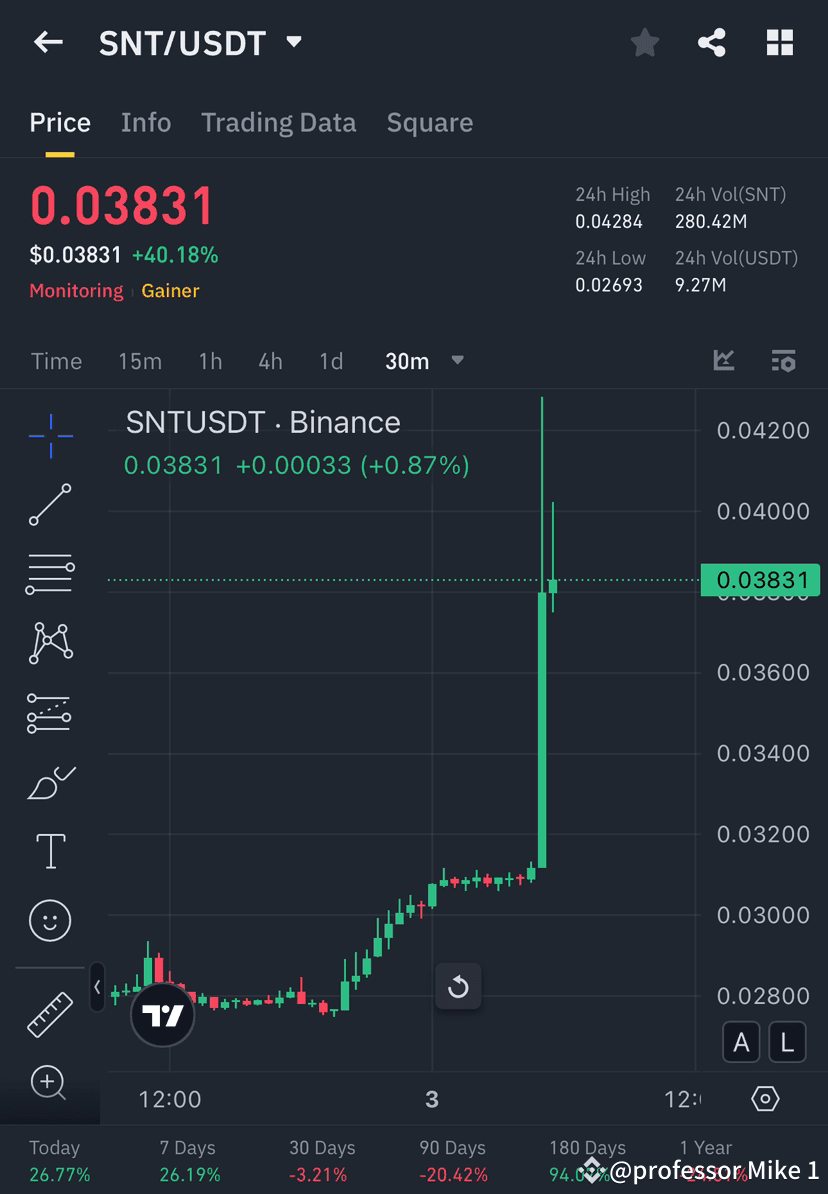Switch to the Trading Data tab
This screenshot has width=828, height=1194.
click(x=279, y=122)
